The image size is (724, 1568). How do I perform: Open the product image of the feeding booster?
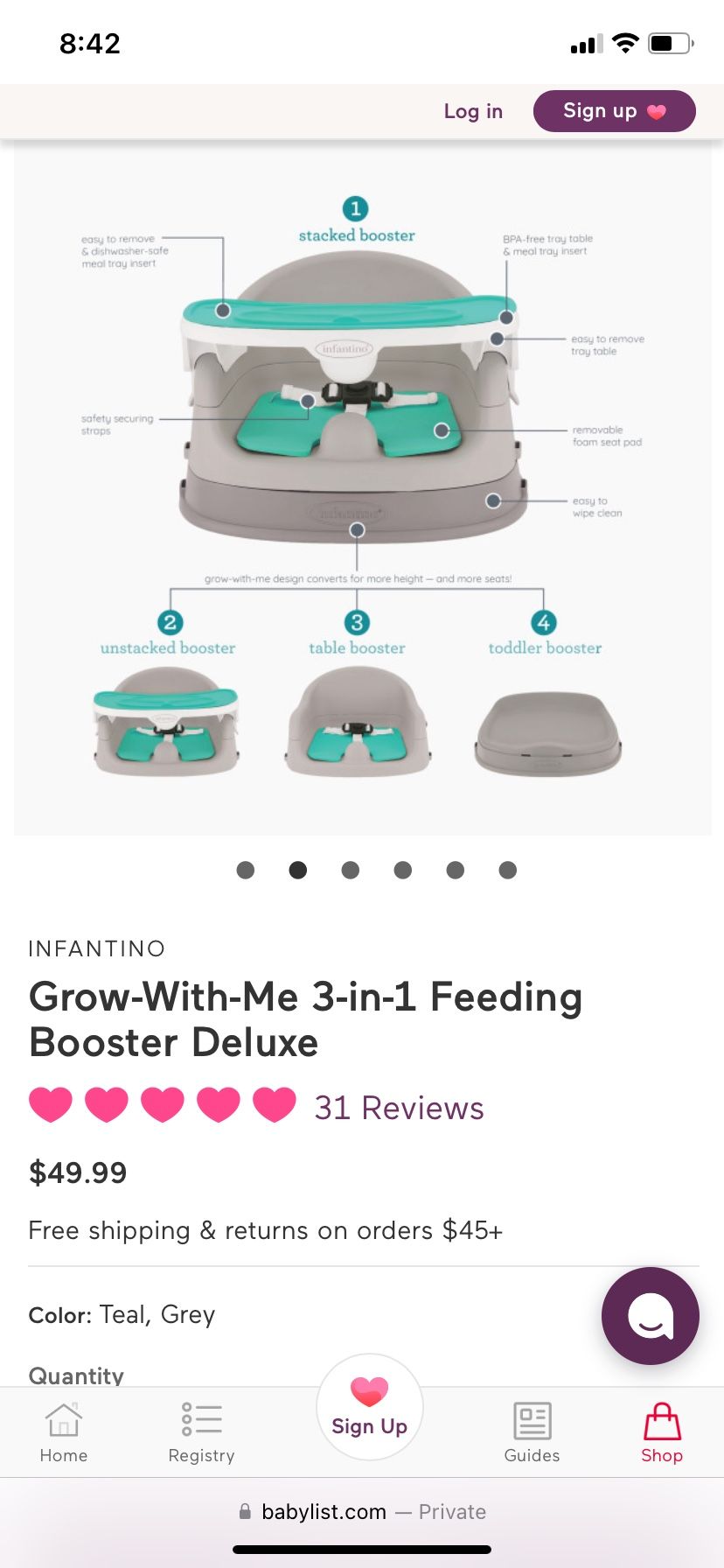click(x=362, y=486)
